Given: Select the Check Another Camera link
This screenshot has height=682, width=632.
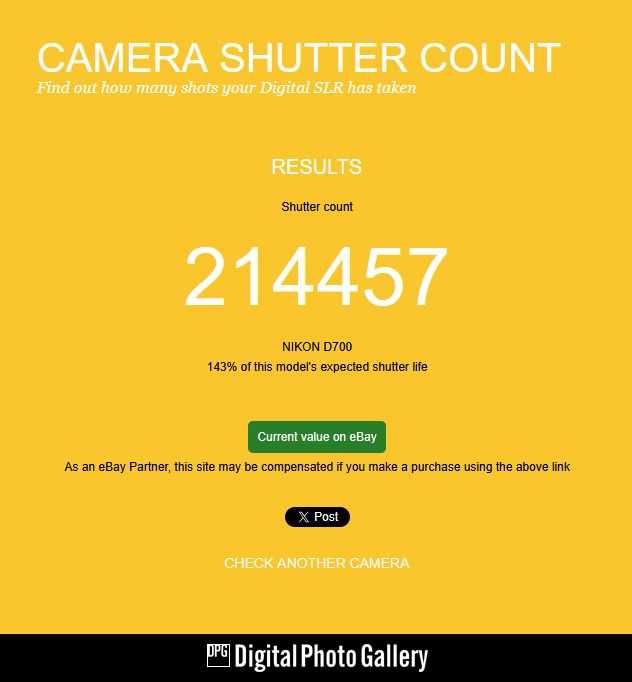Looking at the screenshot, I should click(x=316, y=563).
